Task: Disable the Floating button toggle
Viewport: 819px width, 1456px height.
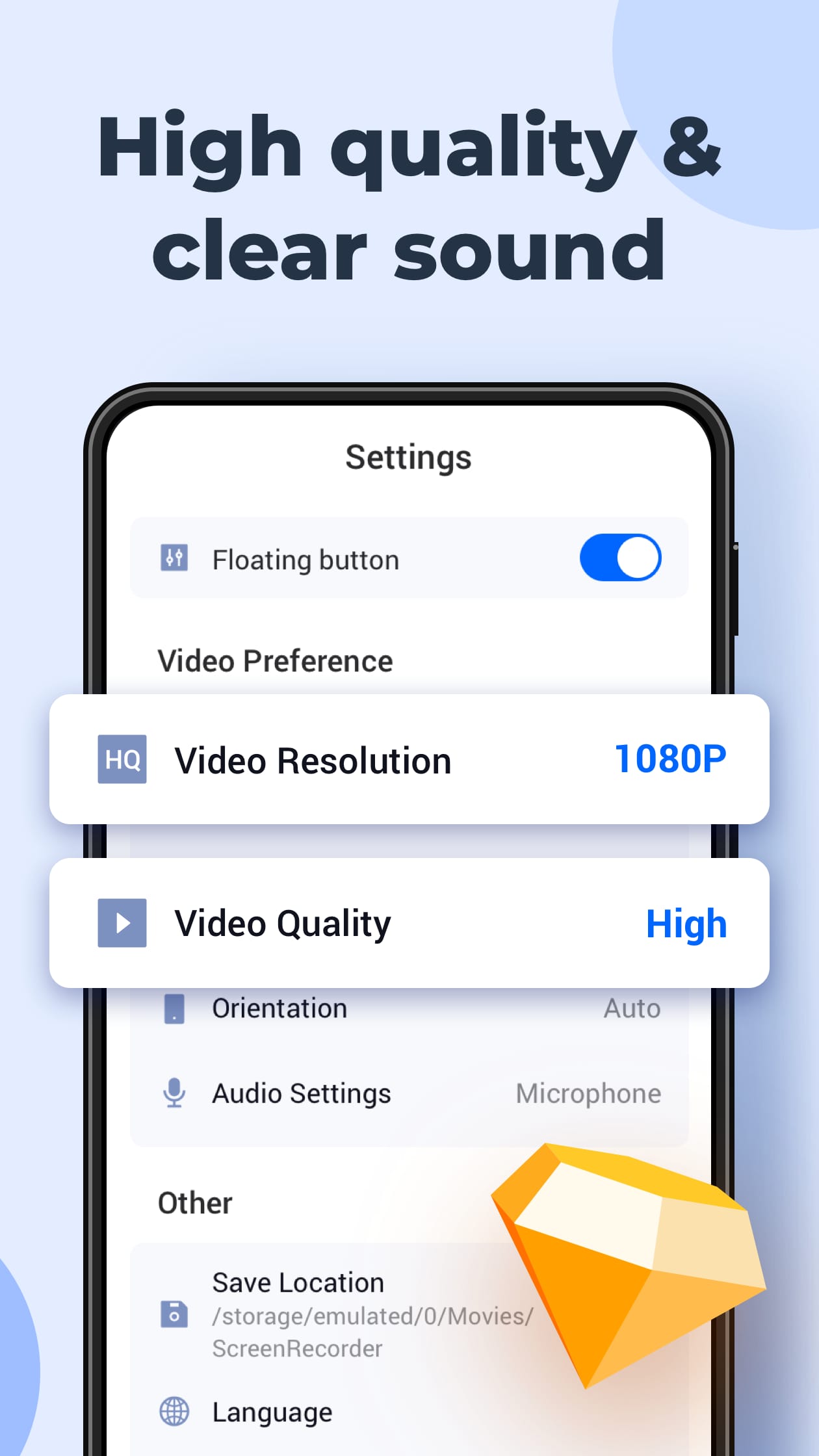Action: tap(618, 558)
